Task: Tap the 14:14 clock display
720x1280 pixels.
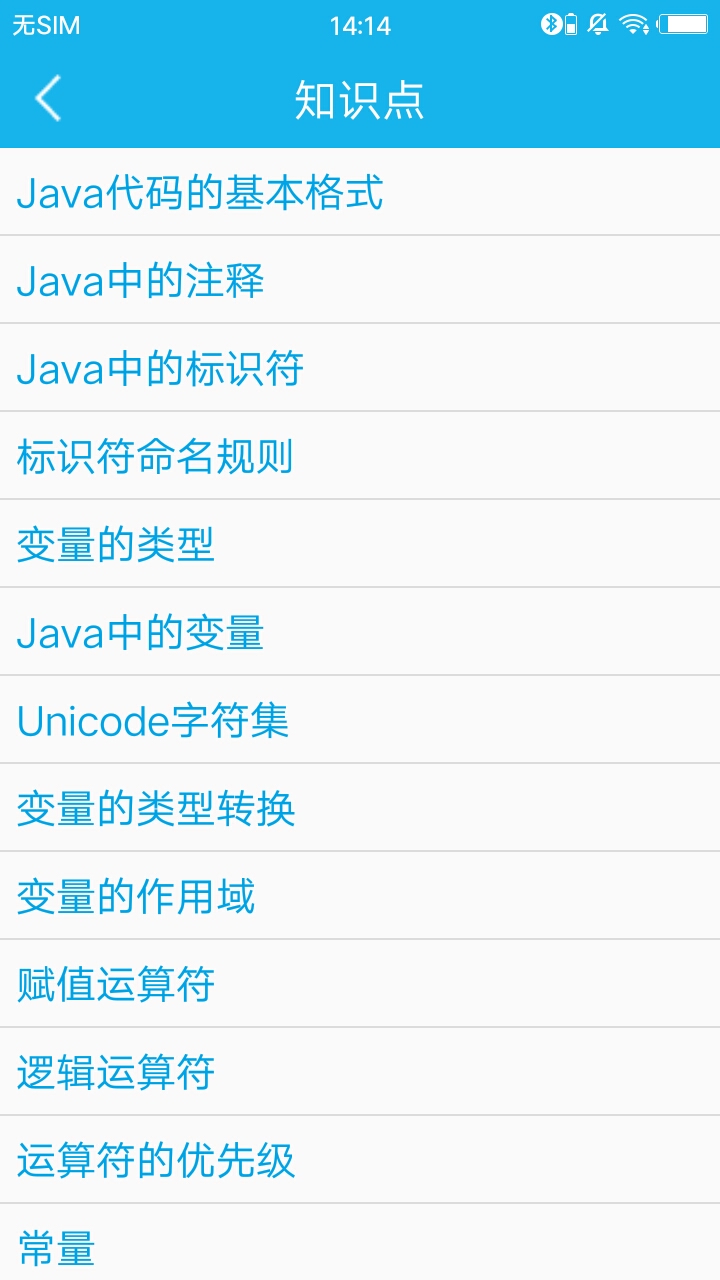Action: coord(360,25)
